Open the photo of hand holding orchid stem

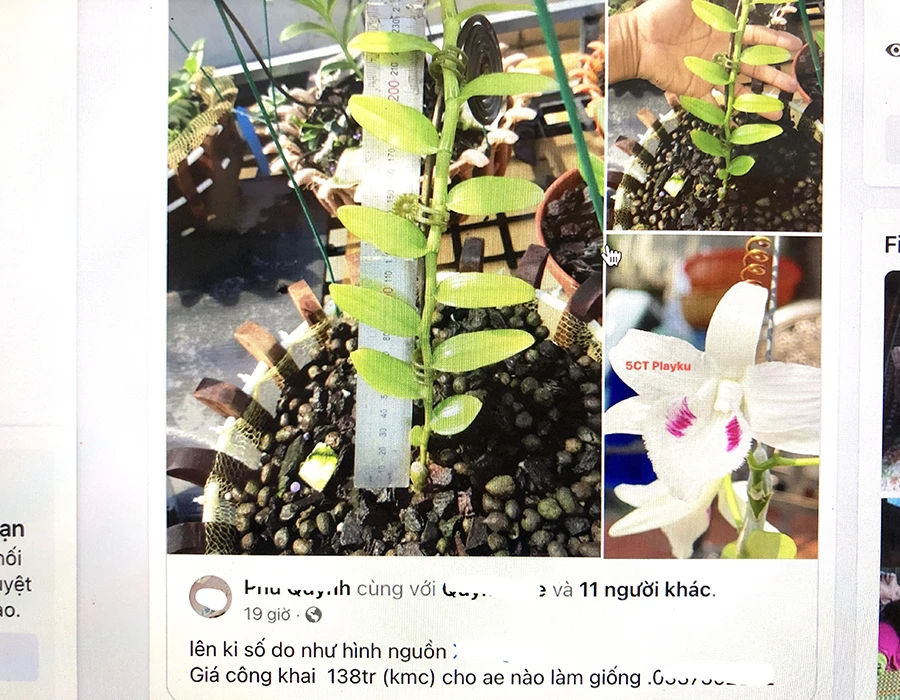coord(714,115)
